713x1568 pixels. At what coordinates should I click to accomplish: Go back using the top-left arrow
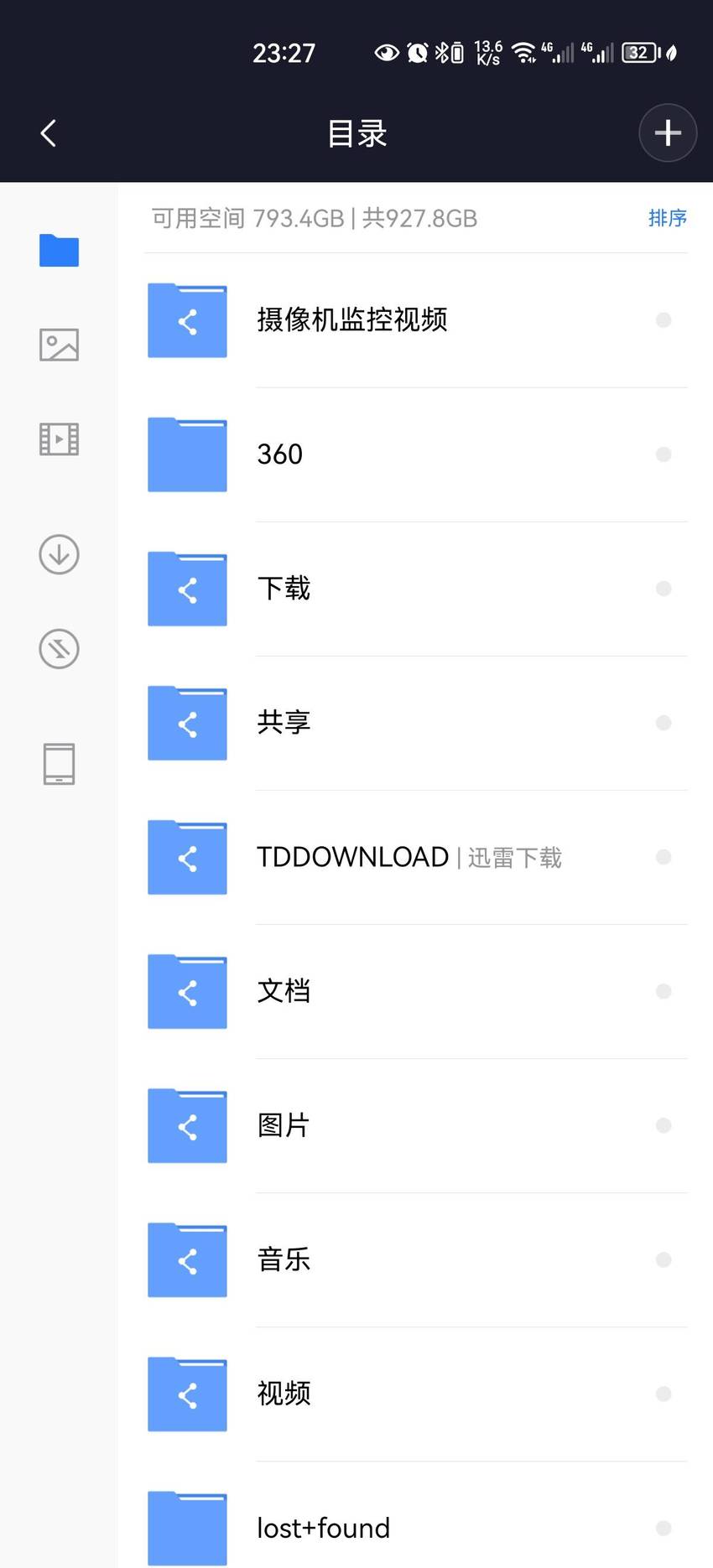(49, 132)
